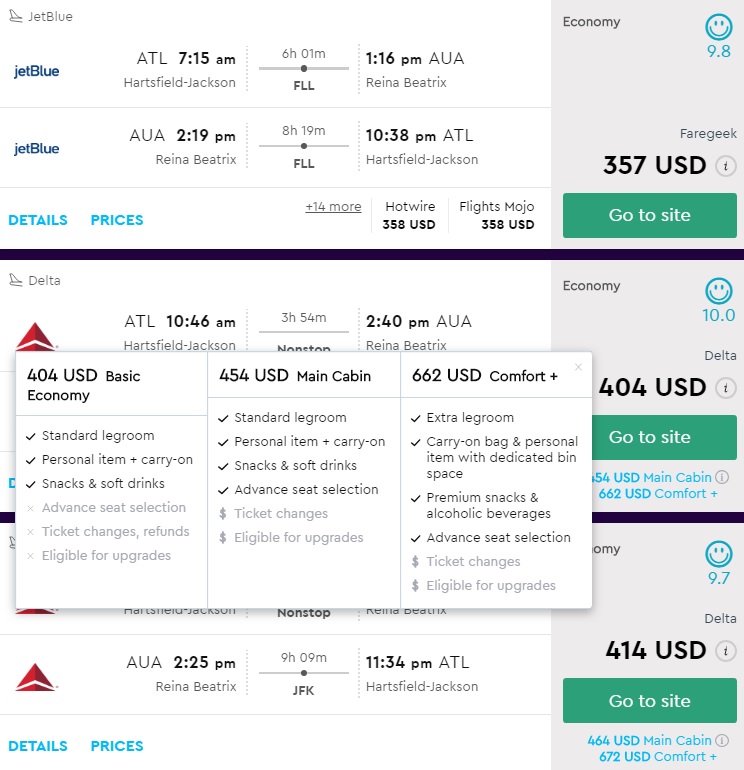This screenshot has width=744, height=770.
Task: Tap the info icon beside 357 USD
Action: click(x=727, y=166)
